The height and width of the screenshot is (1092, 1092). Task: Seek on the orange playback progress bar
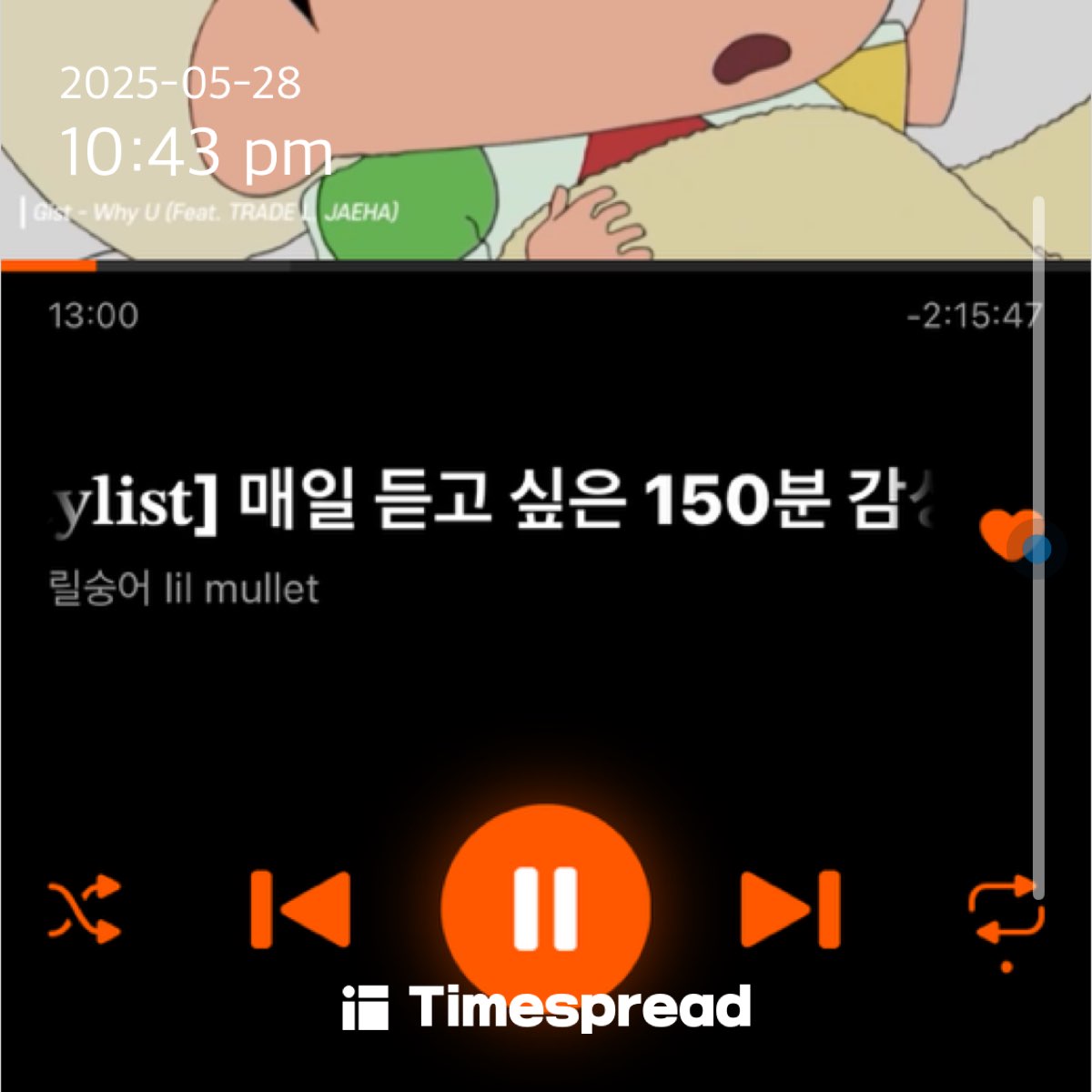(x=546, y=266)
